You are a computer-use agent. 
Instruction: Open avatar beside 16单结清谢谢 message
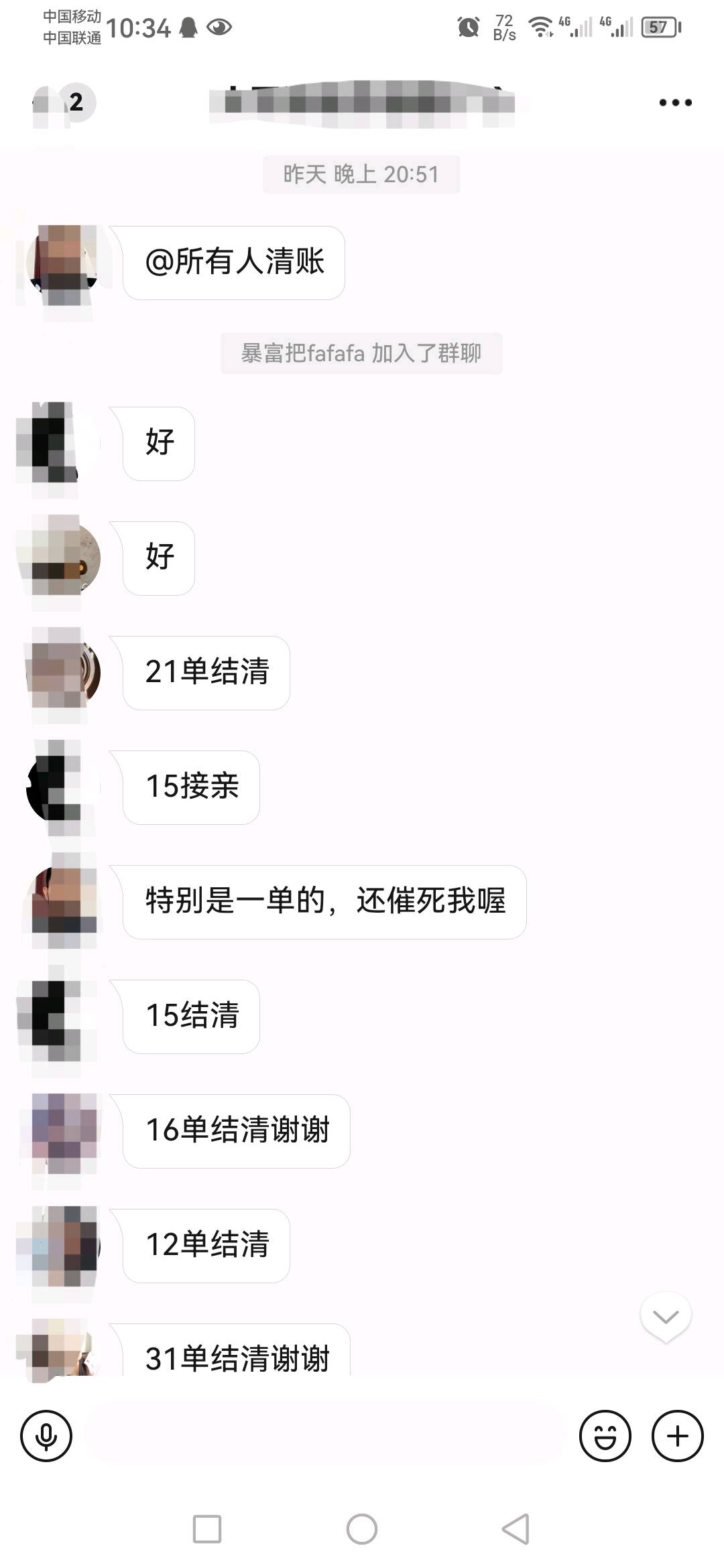coord(63,1131)
